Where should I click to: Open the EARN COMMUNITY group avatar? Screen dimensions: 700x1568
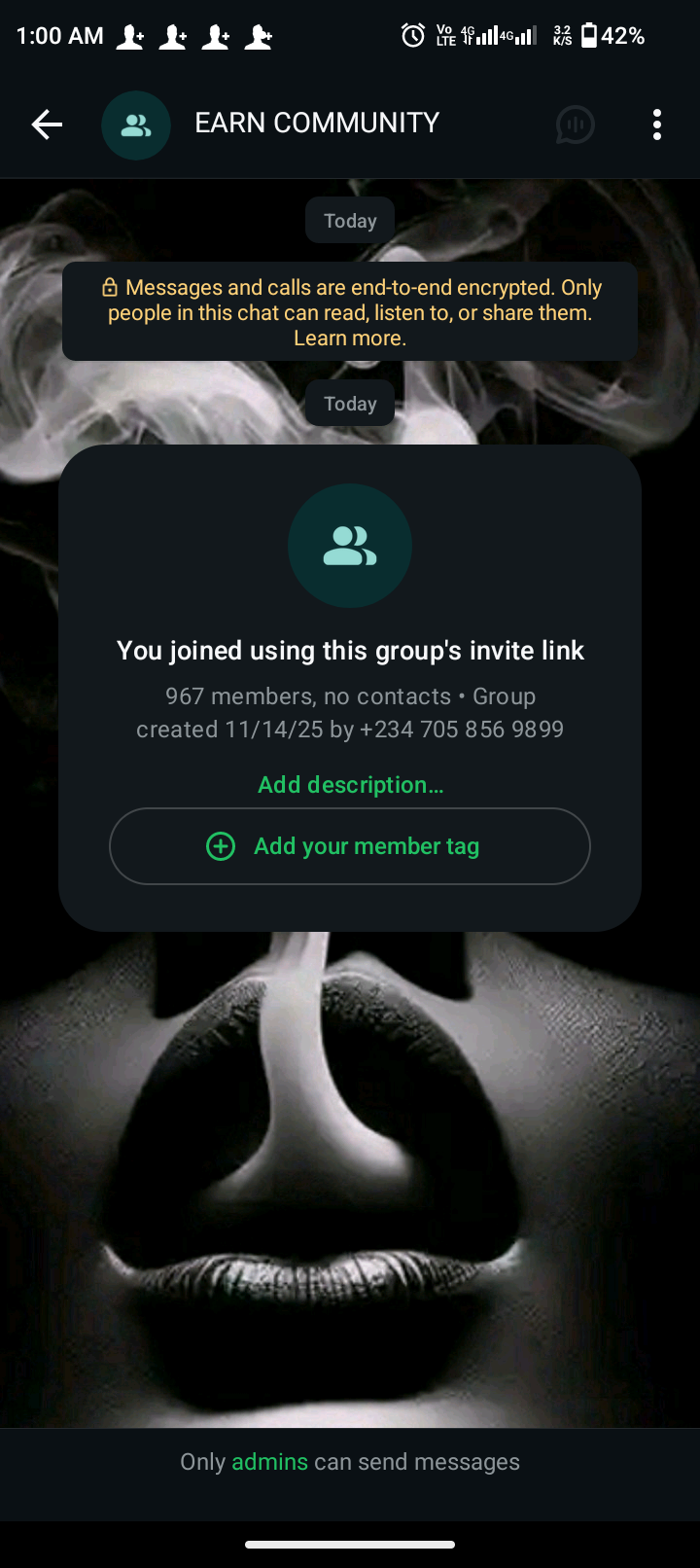click(136, 125)
